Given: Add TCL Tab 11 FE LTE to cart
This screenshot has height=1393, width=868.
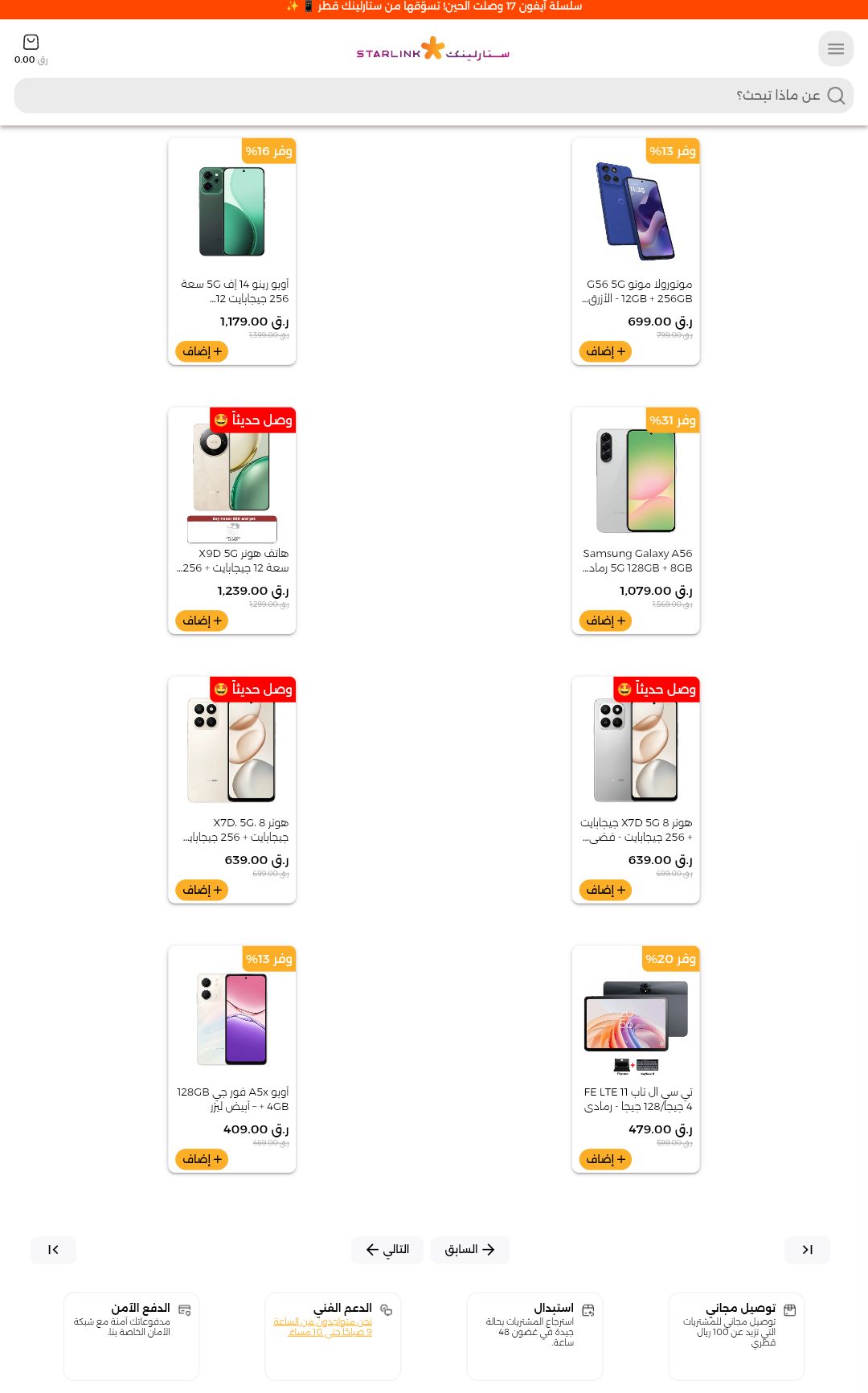Looking at the screenshot, I should (605, 1159).
